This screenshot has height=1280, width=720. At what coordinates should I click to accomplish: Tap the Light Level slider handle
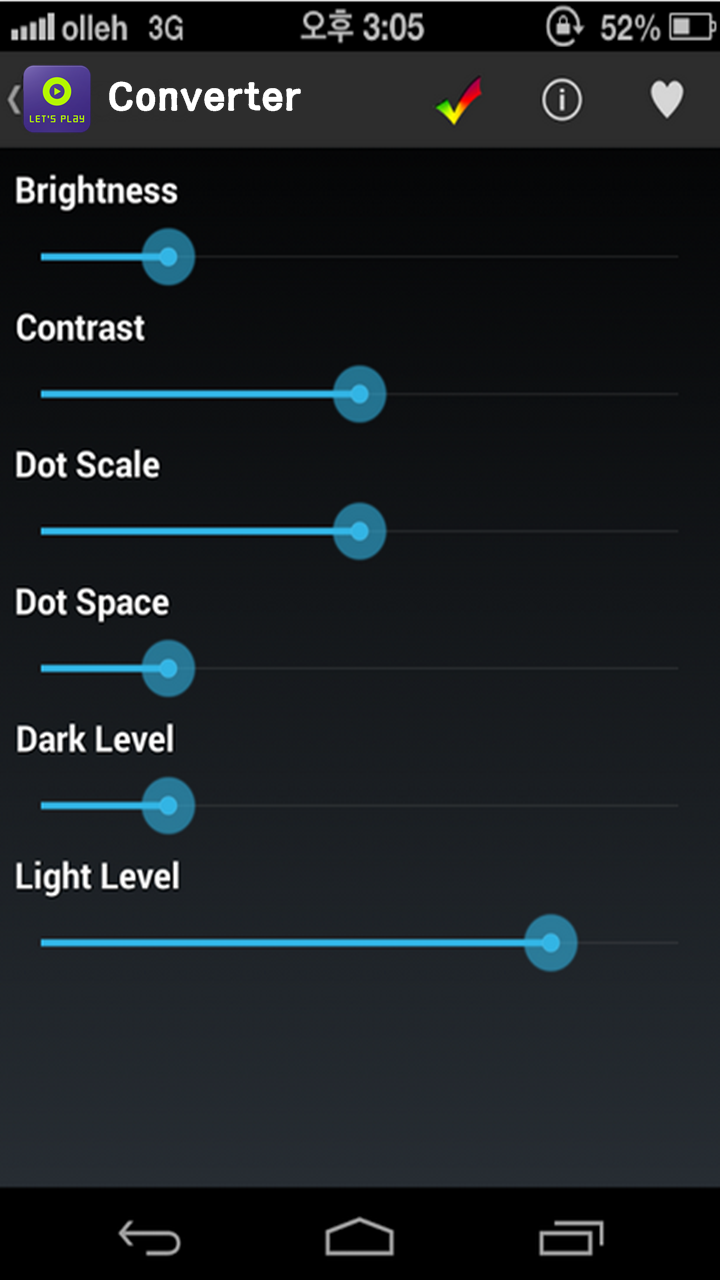point(551,942)
